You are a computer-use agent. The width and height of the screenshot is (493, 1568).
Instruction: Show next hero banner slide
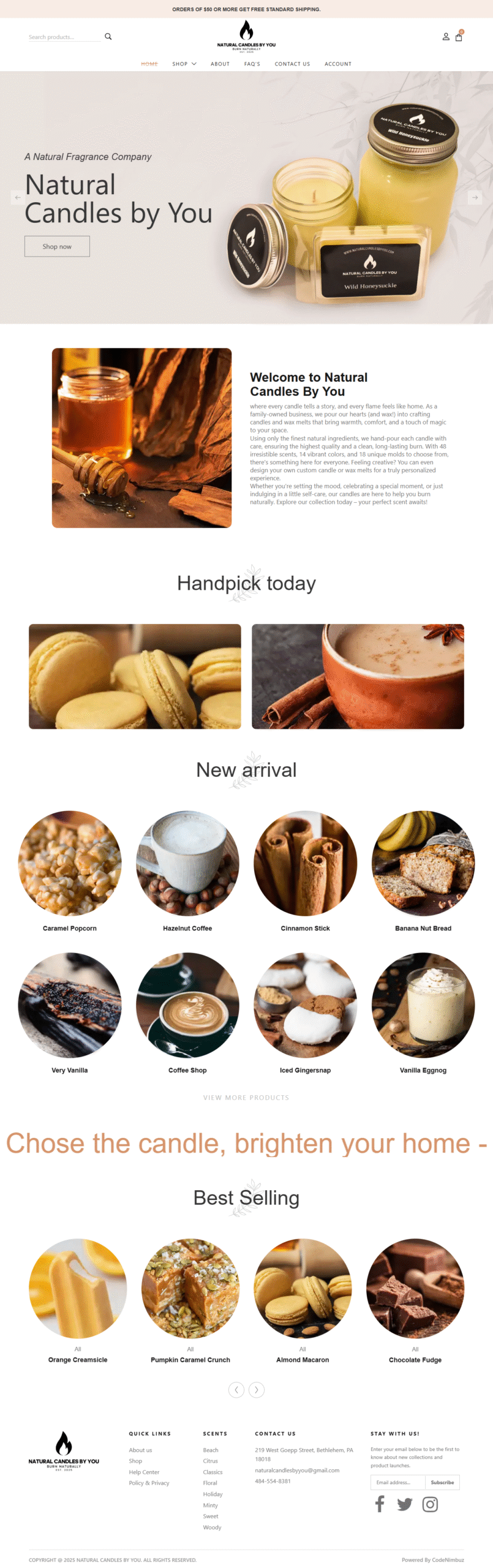pyautogui.click(x=475, y=197)
